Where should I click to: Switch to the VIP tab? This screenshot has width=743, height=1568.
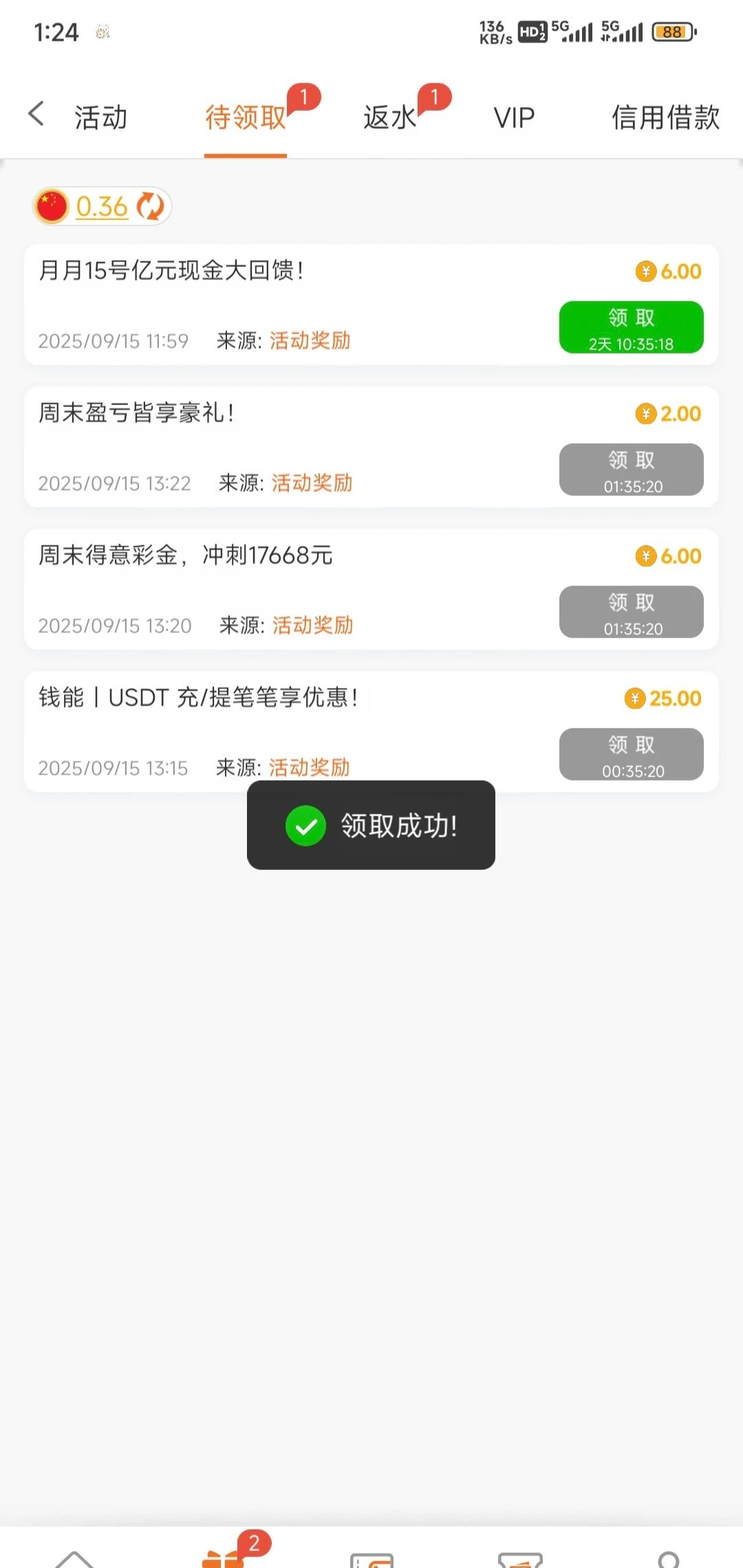[x=514, y=118]
